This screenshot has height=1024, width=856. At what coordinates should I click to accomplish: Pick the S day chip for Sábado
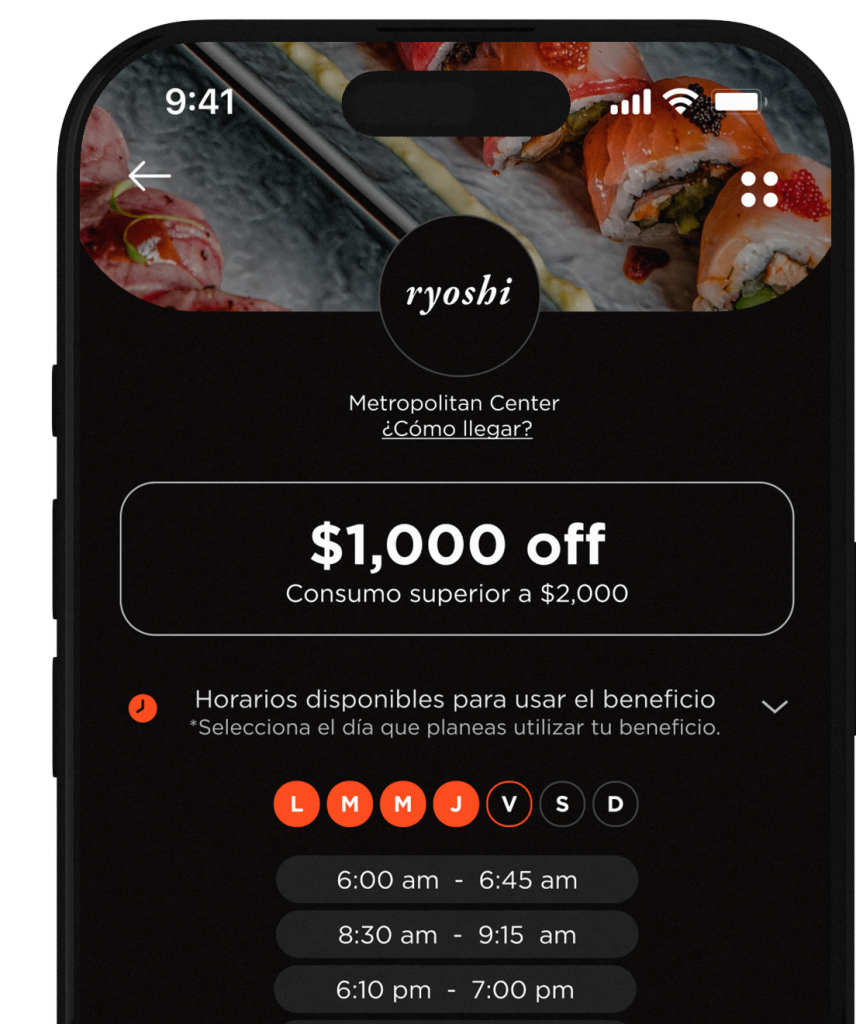point(562,804)
